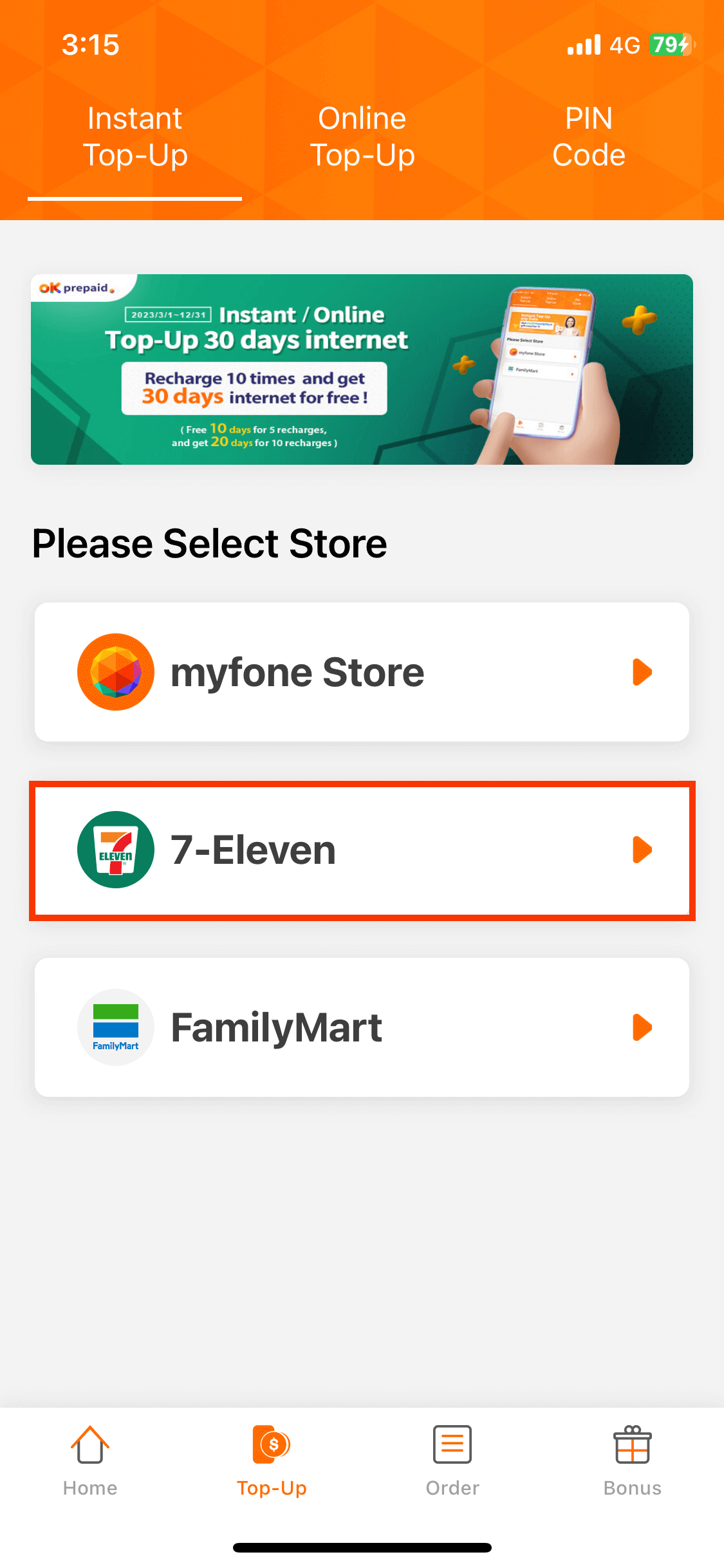Screen dimensions: 724x1568
Task: Choose 7-Eleven as the store
Action: [x=362, y=850]
